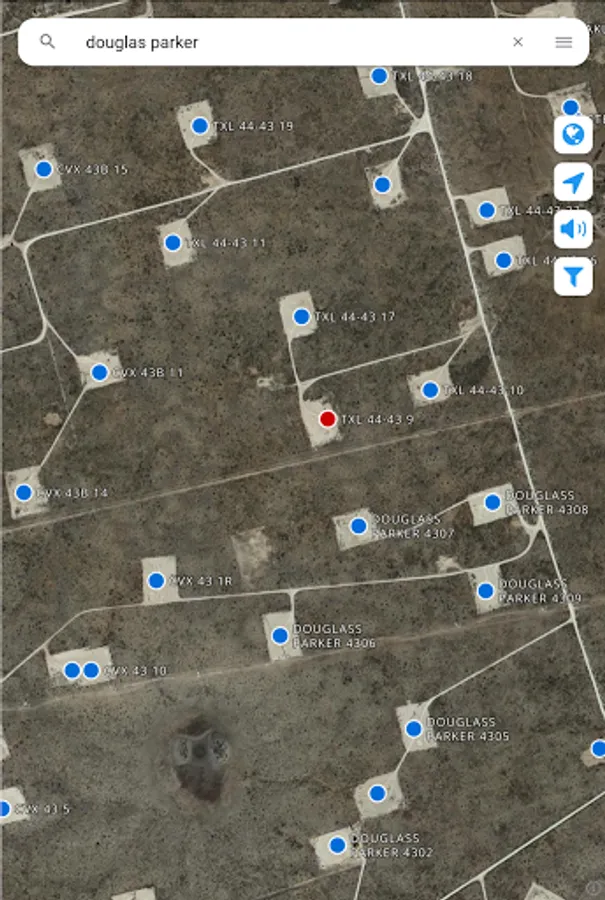Viewport: 605px width, 900px height.
Task: Open the DOUGLASS PARKER 4305 well marker
Action: click(x=413, y=729)
